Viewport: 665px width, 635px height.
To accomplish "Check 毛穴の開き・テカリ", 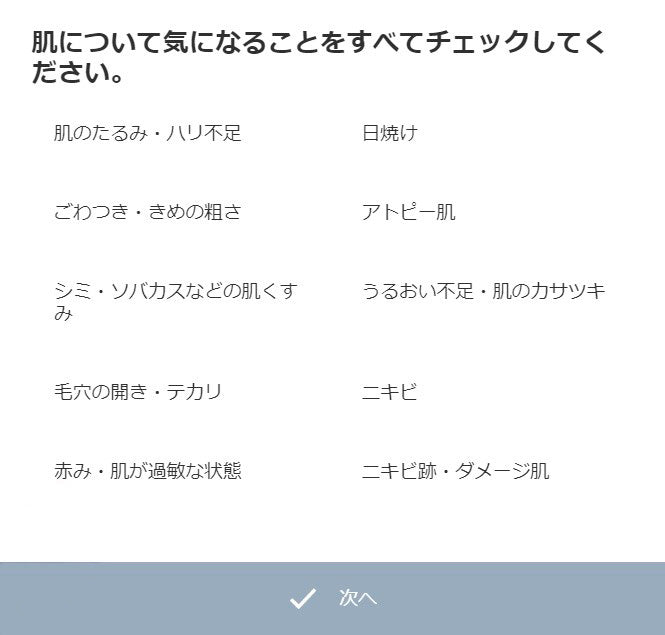I will (x=137, y=391).
